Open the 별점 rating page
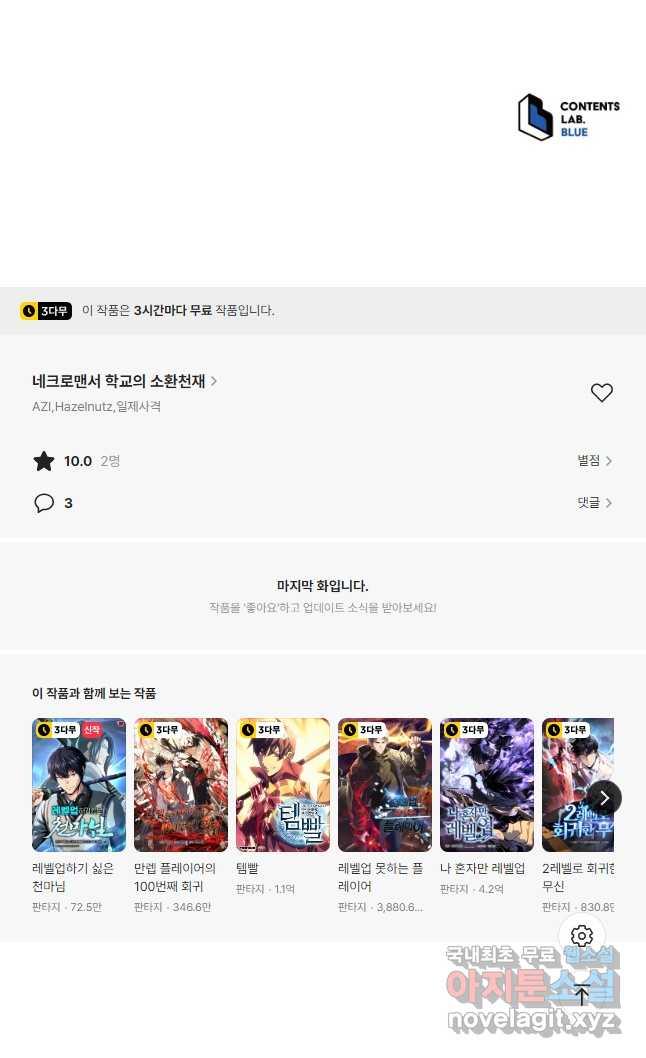 594,461
